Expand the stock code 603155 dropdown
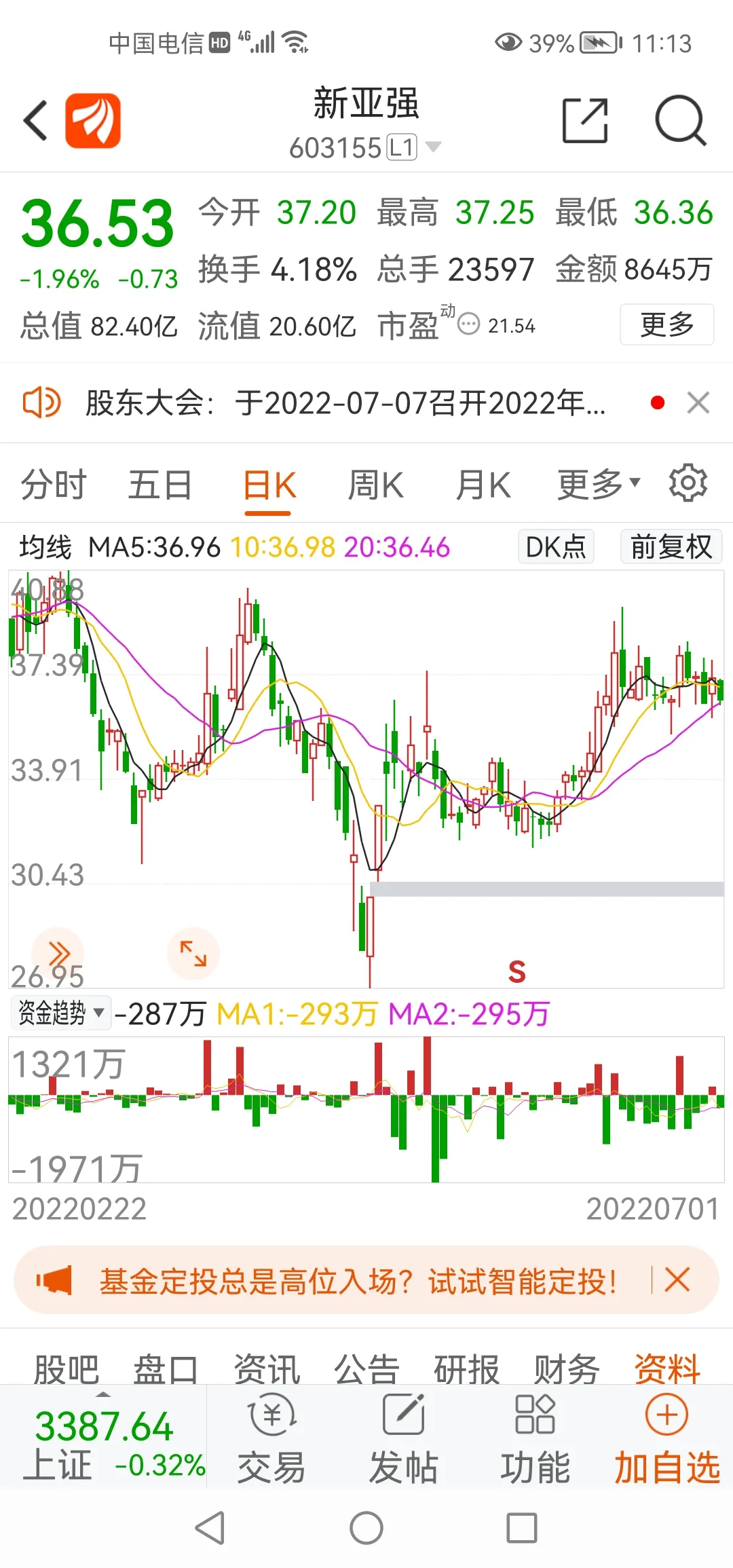Image resolution: width=733 pixels, height=1568 pixels. pos(432,147)
